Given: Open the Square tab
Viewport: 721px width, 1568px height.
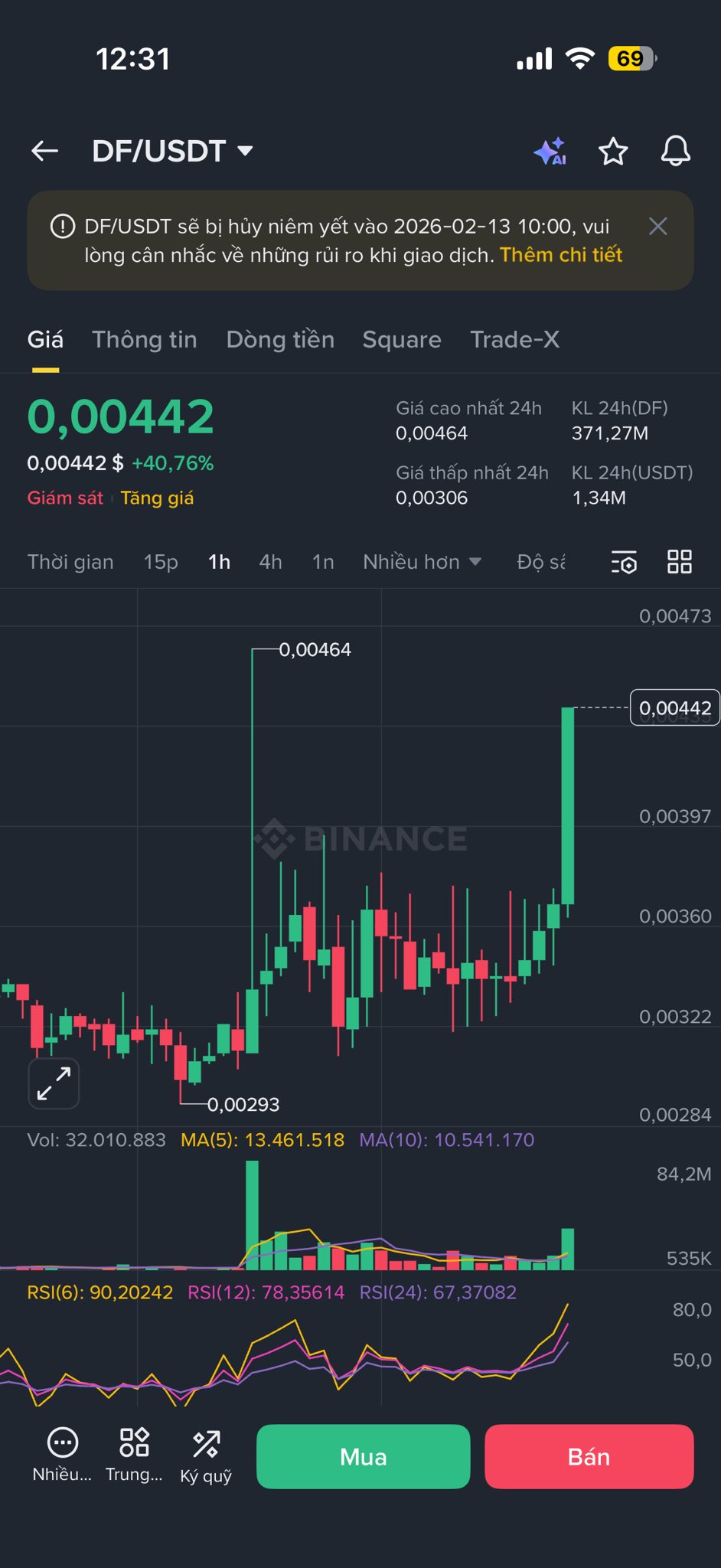Looking at the screenshot, I should tap(402, 339).
